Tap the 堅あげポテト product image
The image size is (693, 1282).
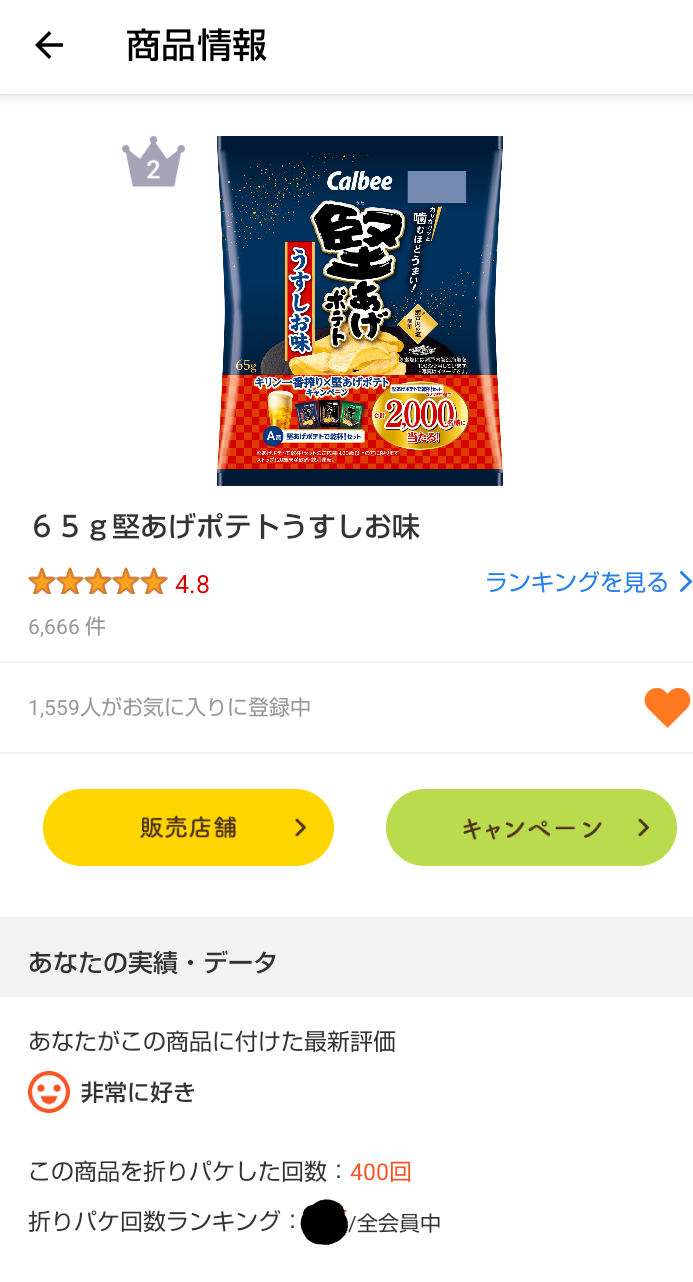tap(360, 311)
